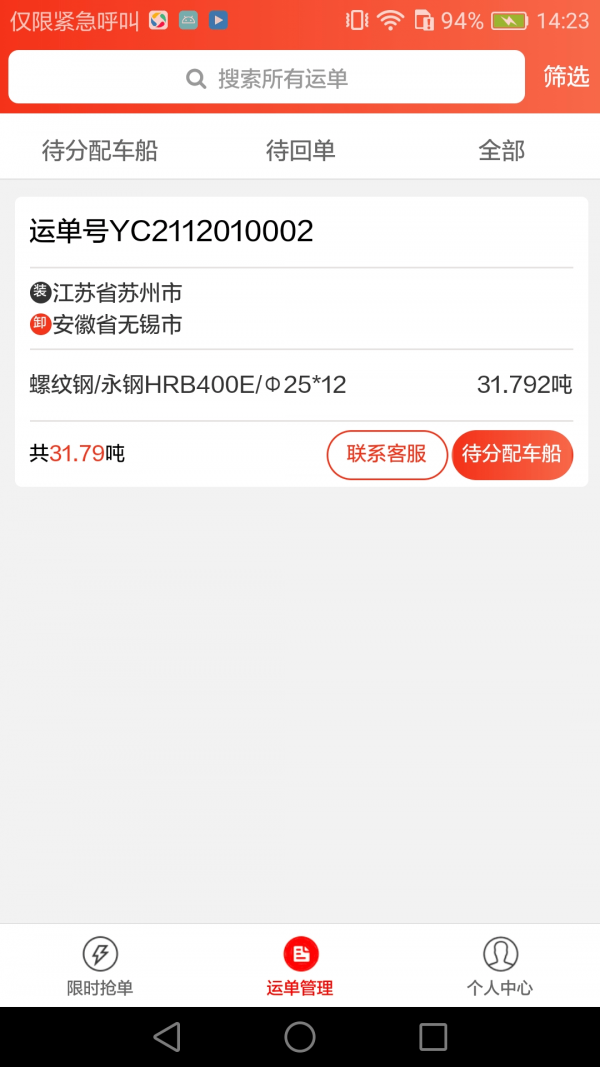
Task: Go to 限时抢单 in bottom navigation
Action: 100,966
